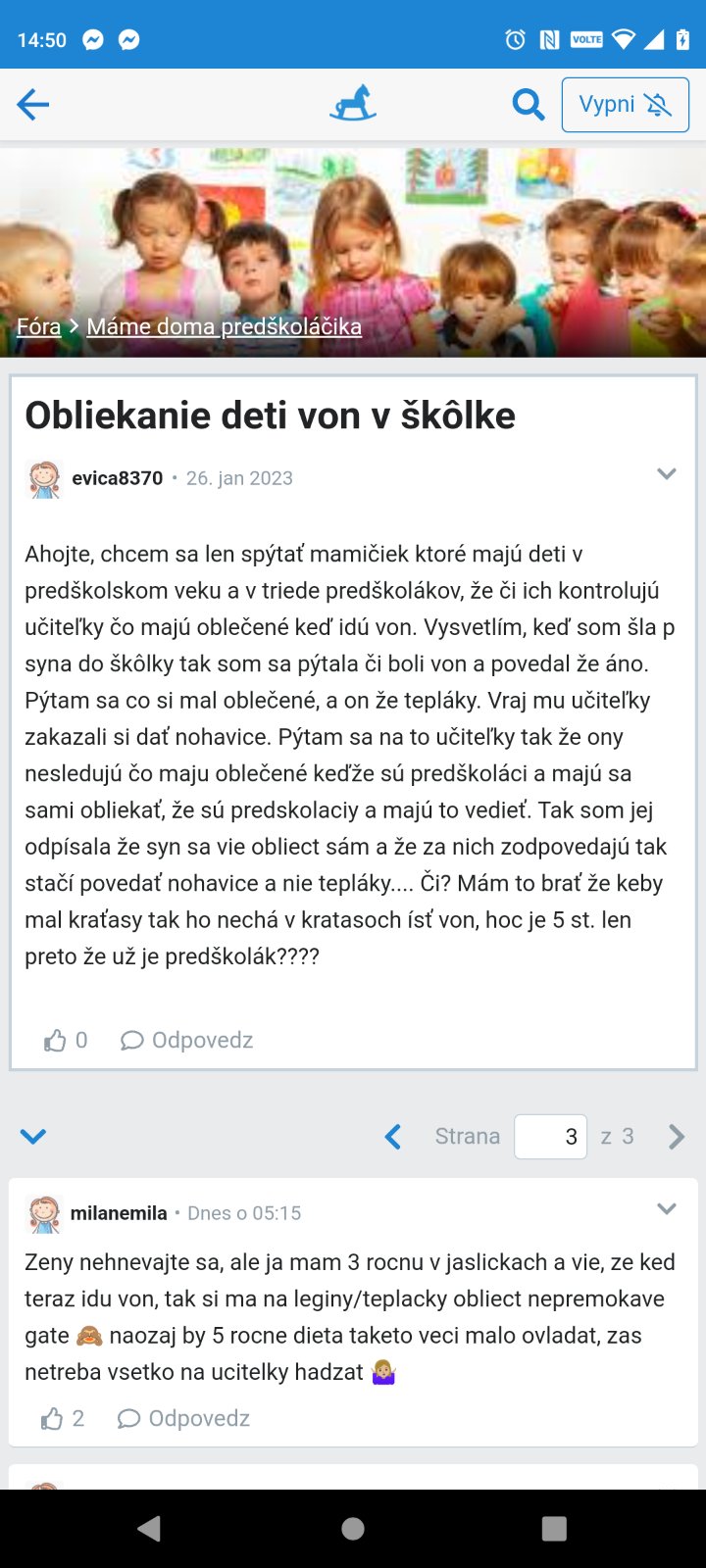
Task: Open evica8370's profile
Action: coord(117,478)
